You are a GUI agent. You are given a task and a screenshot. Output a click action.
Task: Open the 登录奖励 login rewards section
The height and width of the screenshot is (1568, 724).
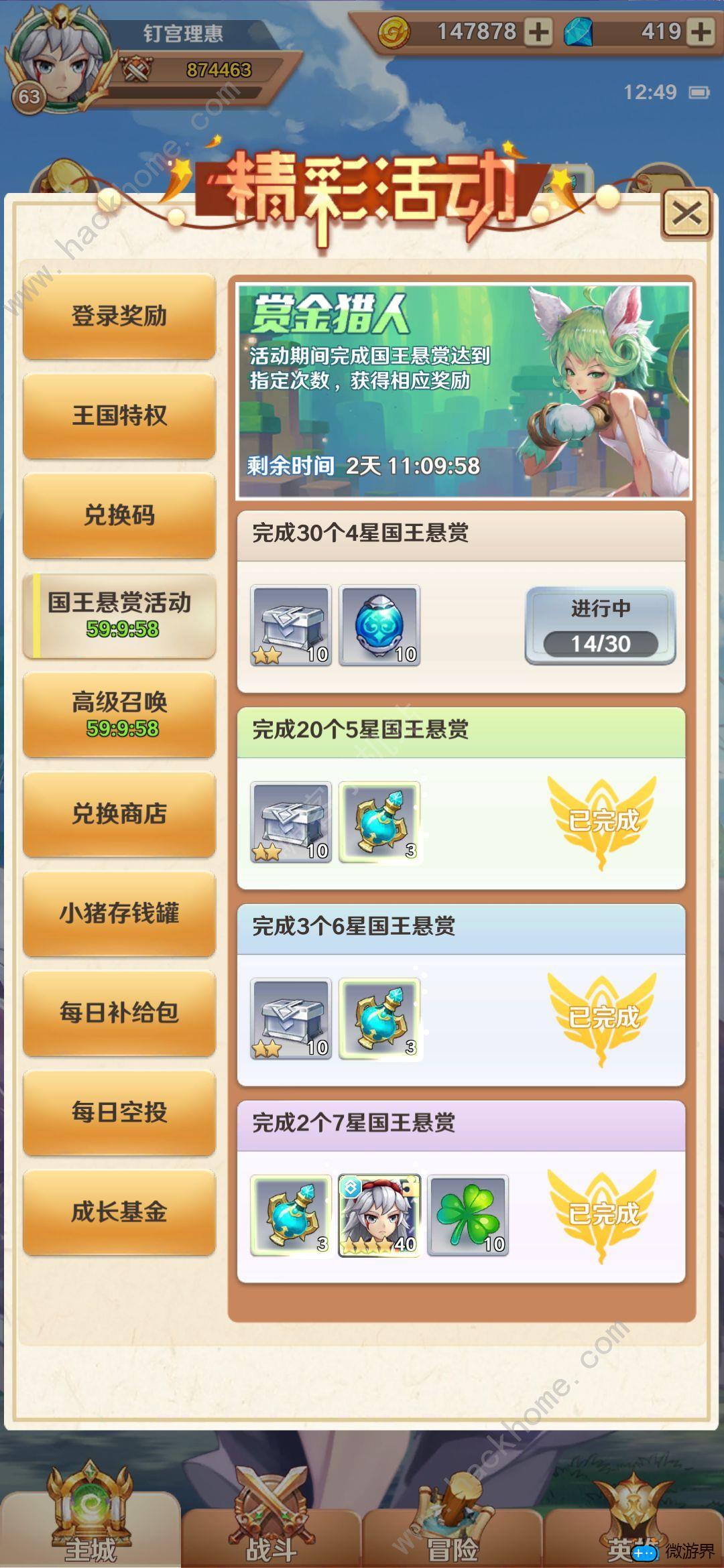click(x=119, y=316)
